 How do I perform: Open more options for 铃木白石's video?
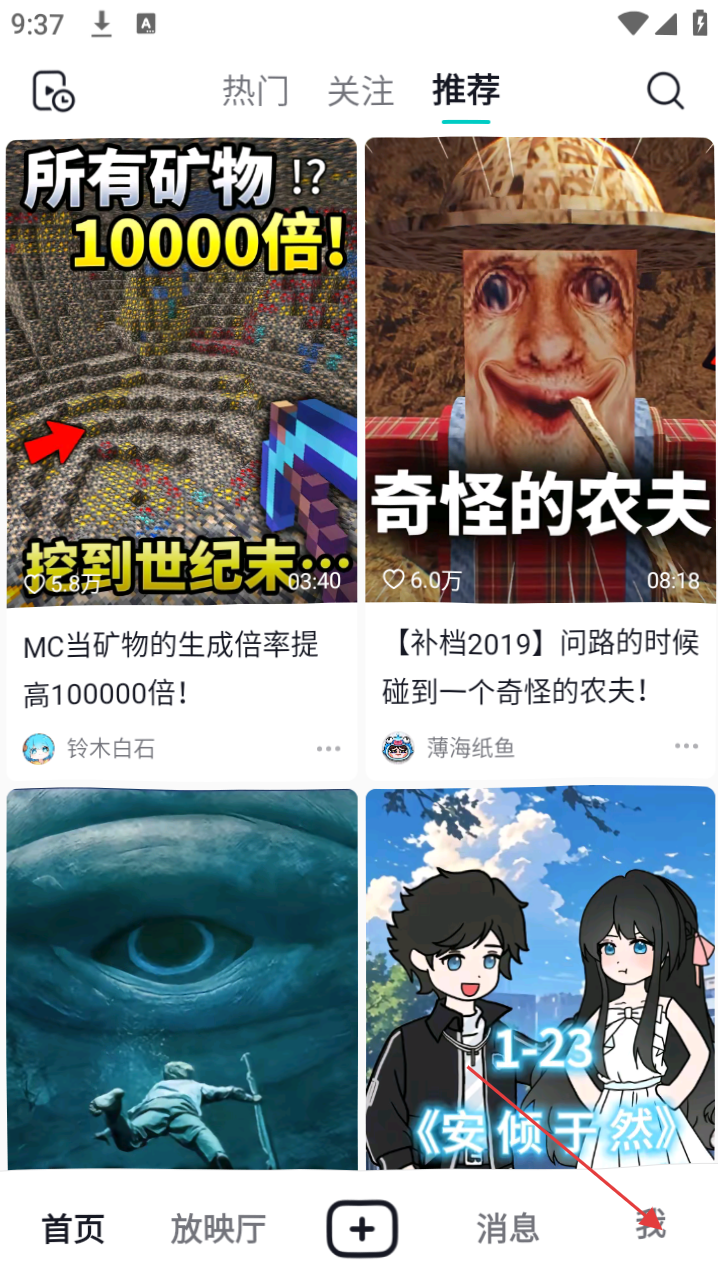click(329, 749)
